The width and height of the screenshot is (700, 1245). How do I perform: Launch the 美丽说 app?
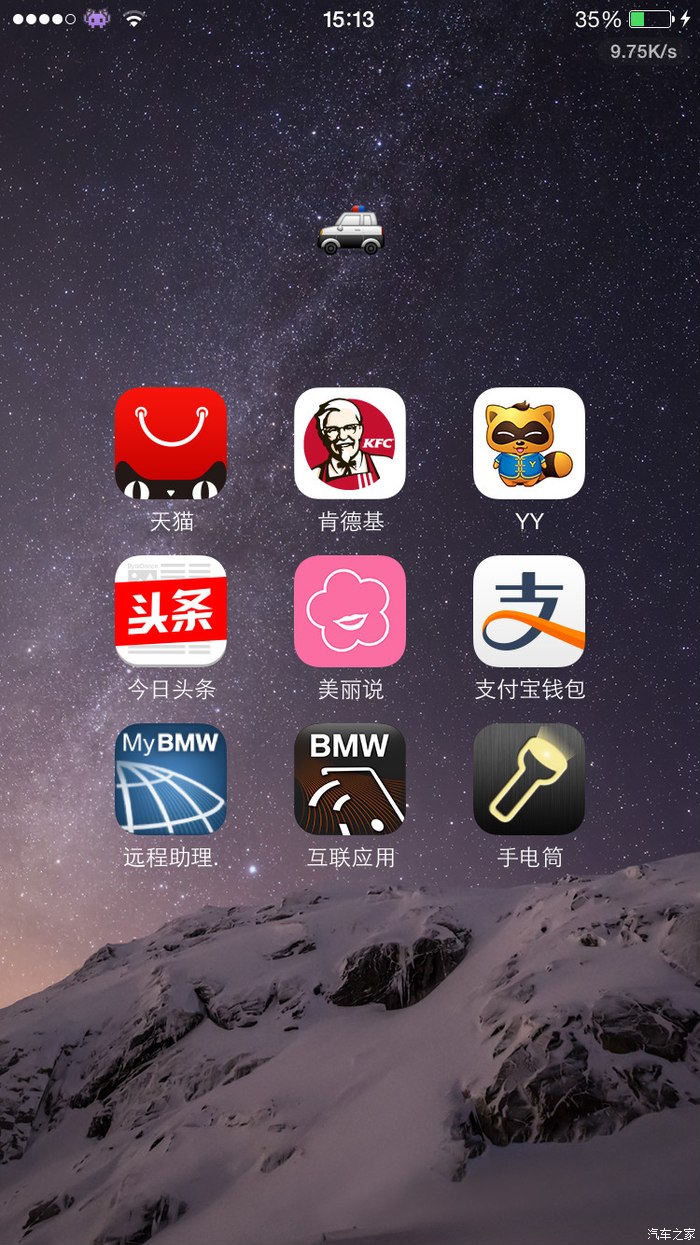click(x=350, y=611)
